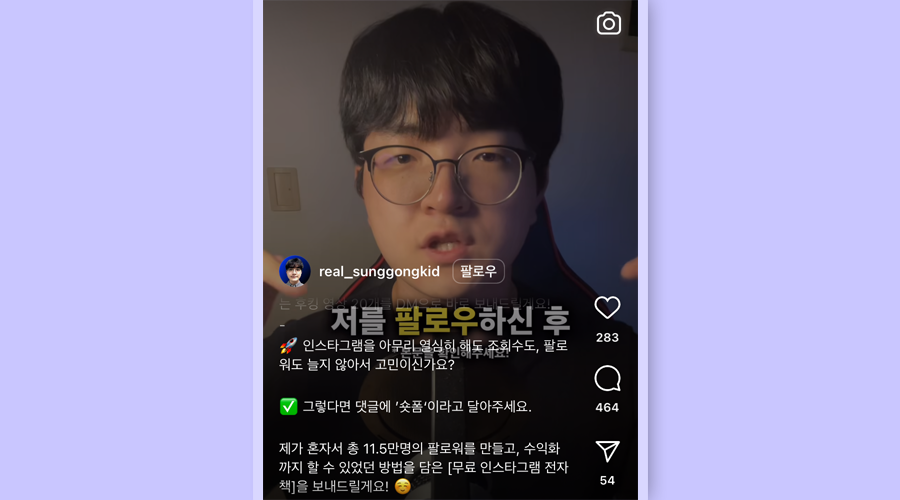This screenshot has height=500, width=900.
Task: Open real_sunggongkid's profile via username
Action: (379, 272)
